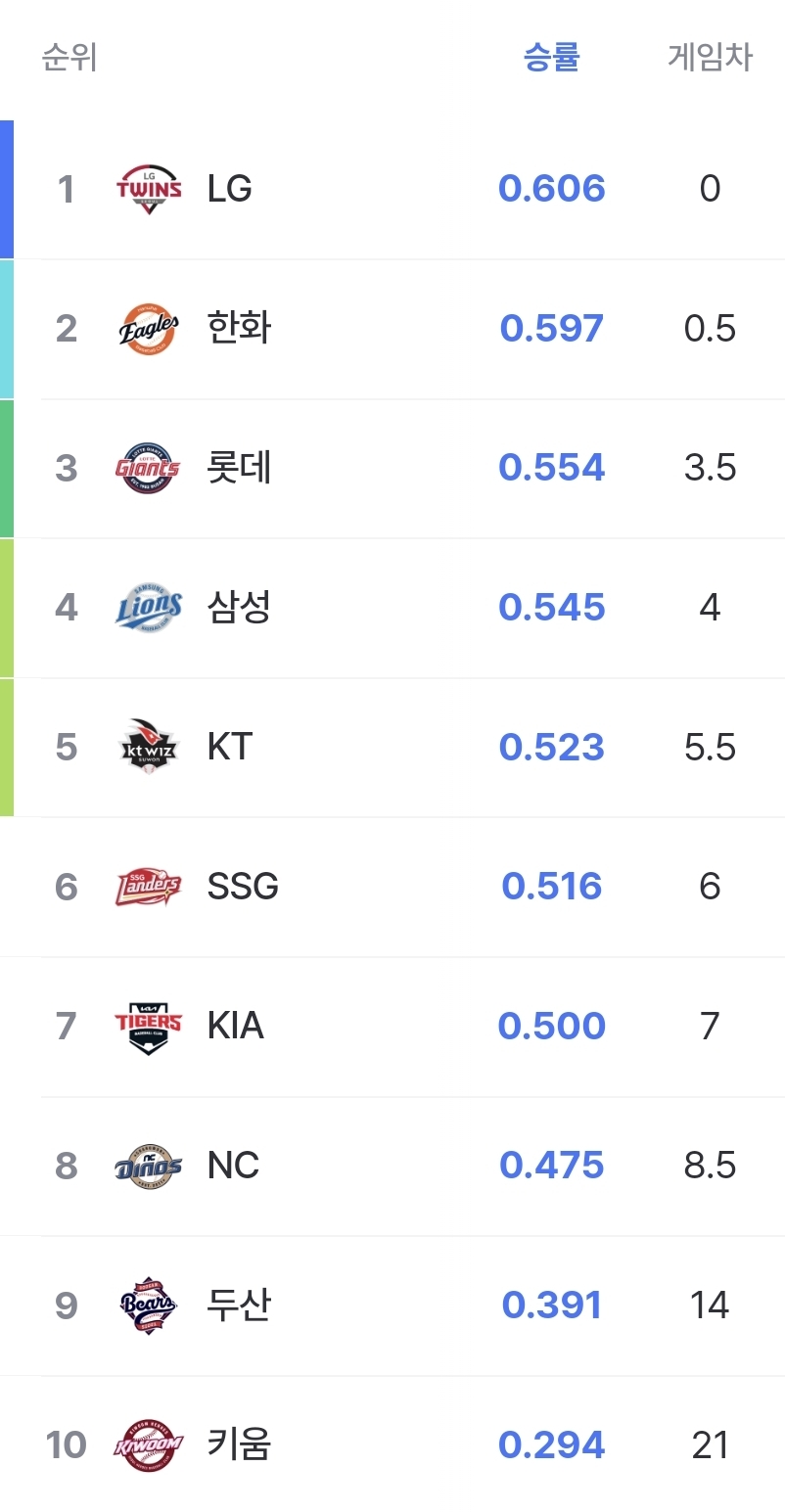Open the 키움 Heroes team row
This screenshot has height=1512, width=785.
[x=392, y=1444]
